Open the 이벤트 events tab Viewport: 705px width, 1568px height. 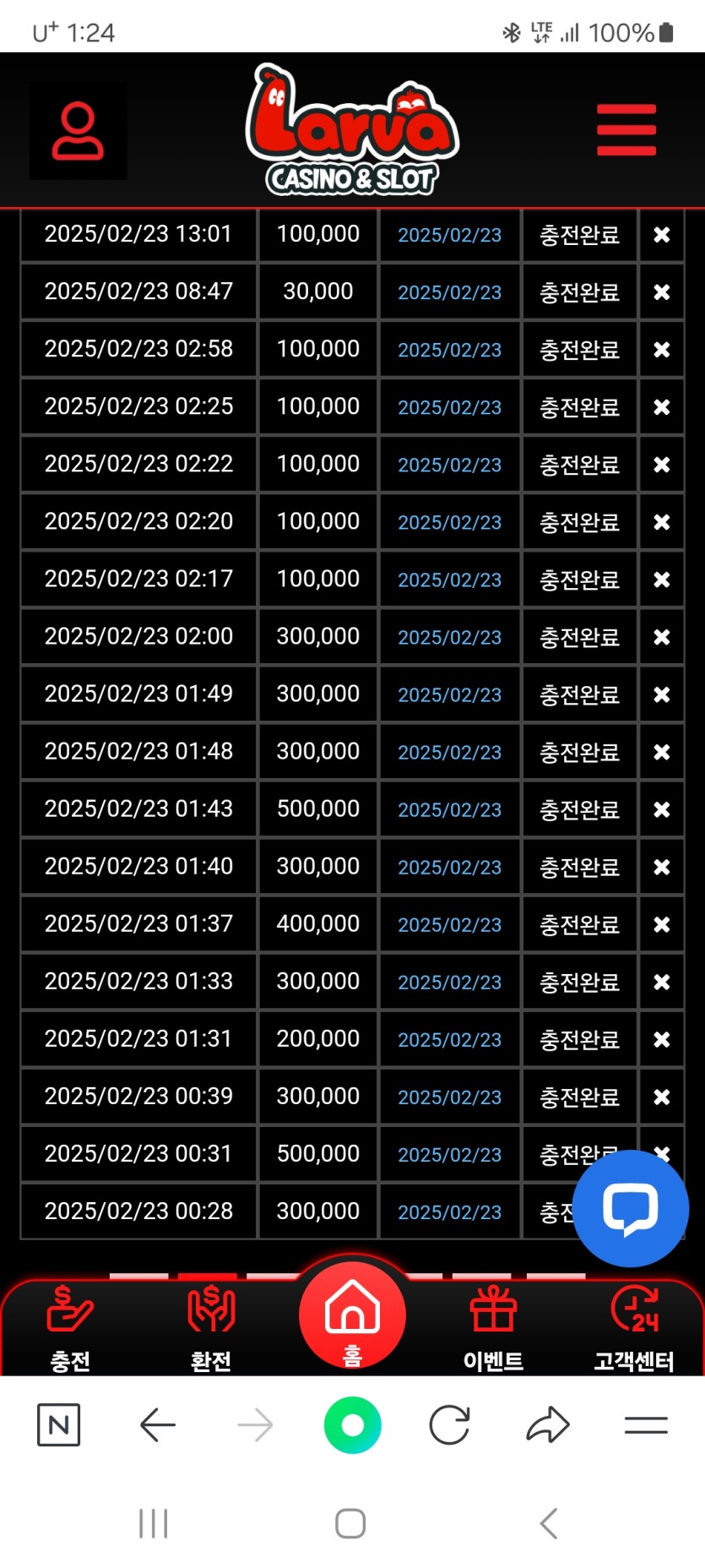pyautogui.click(x=493, y=1327)
